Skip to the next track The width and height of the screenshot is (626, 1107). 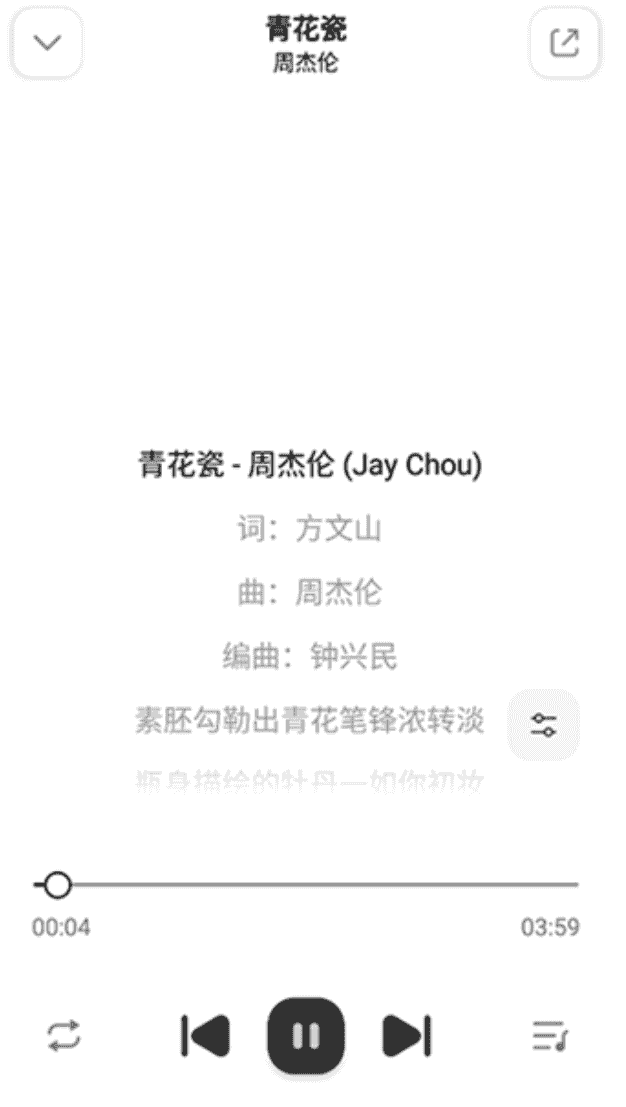(x=406, y=1036)
